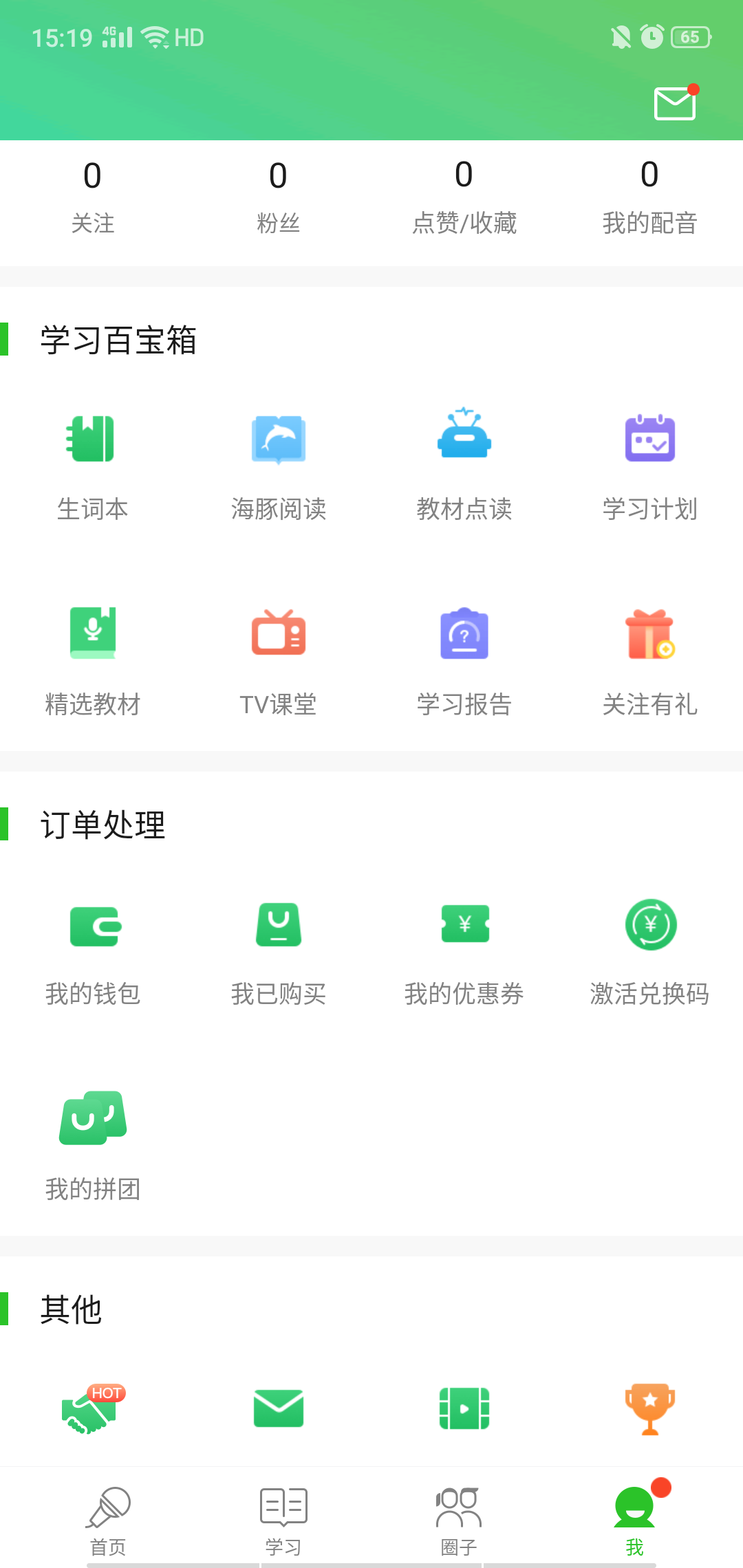
Task: View 我的拼团 group orders
Action: [x=93, y=1142]
